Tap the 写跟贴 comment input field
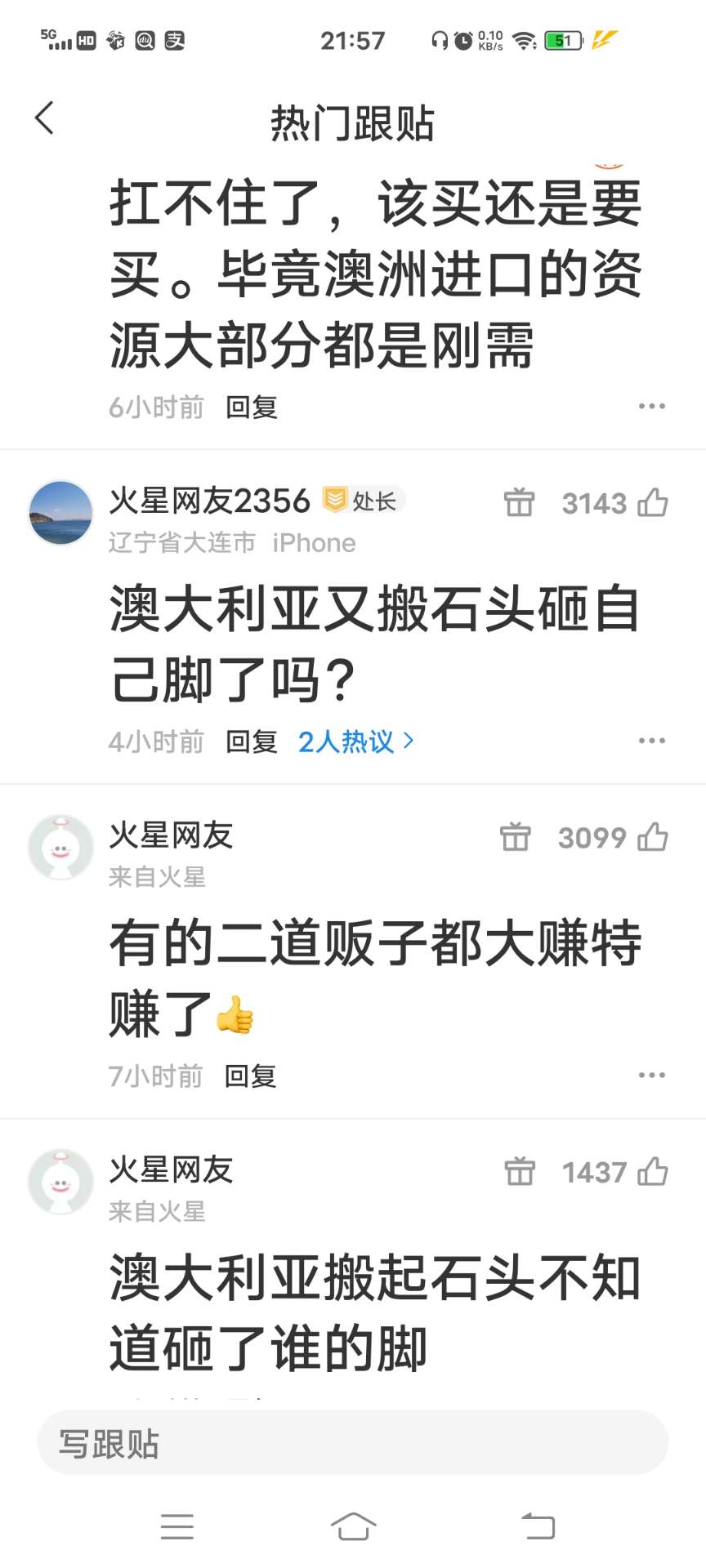 (x=353, y=1443)
